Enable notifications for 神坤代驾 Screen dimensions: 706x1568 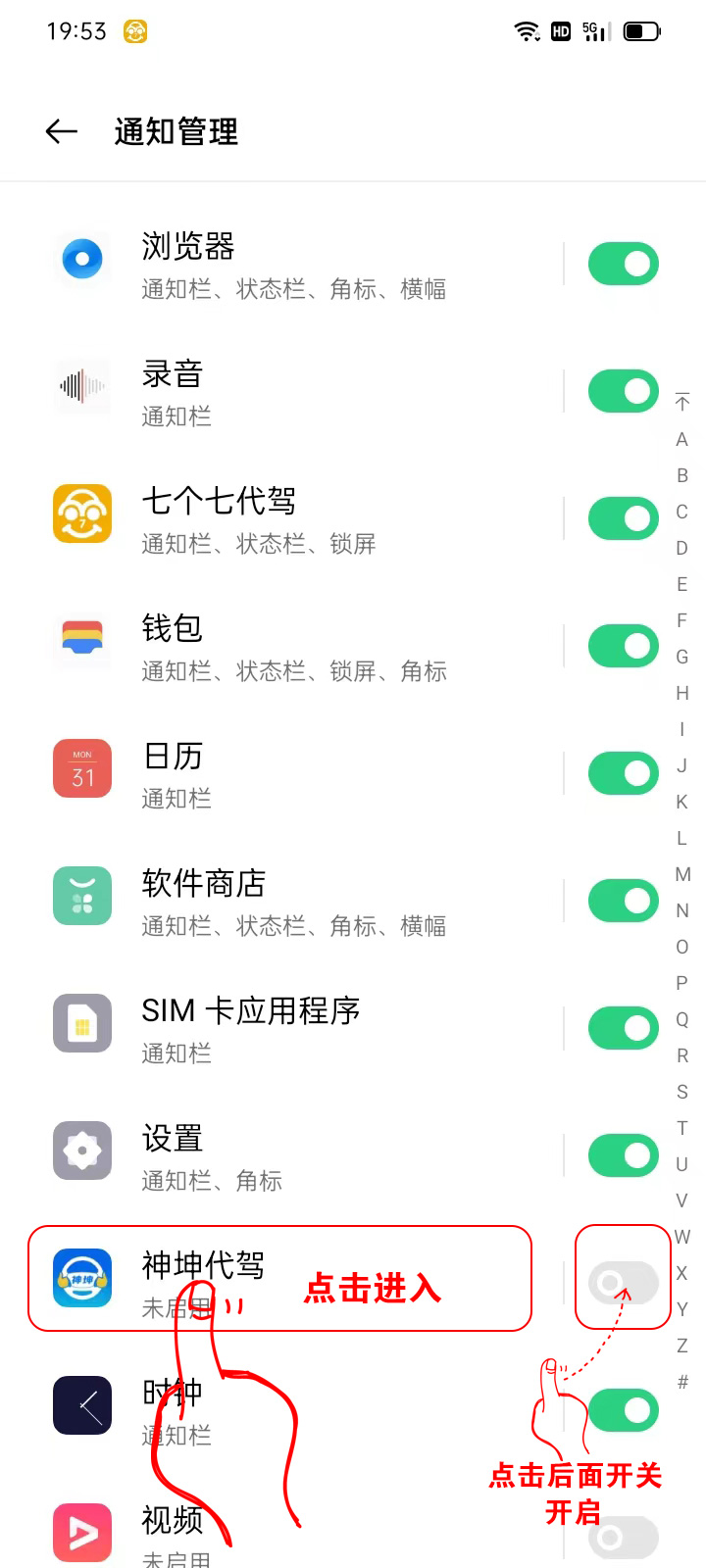[x=623, y=1282]
